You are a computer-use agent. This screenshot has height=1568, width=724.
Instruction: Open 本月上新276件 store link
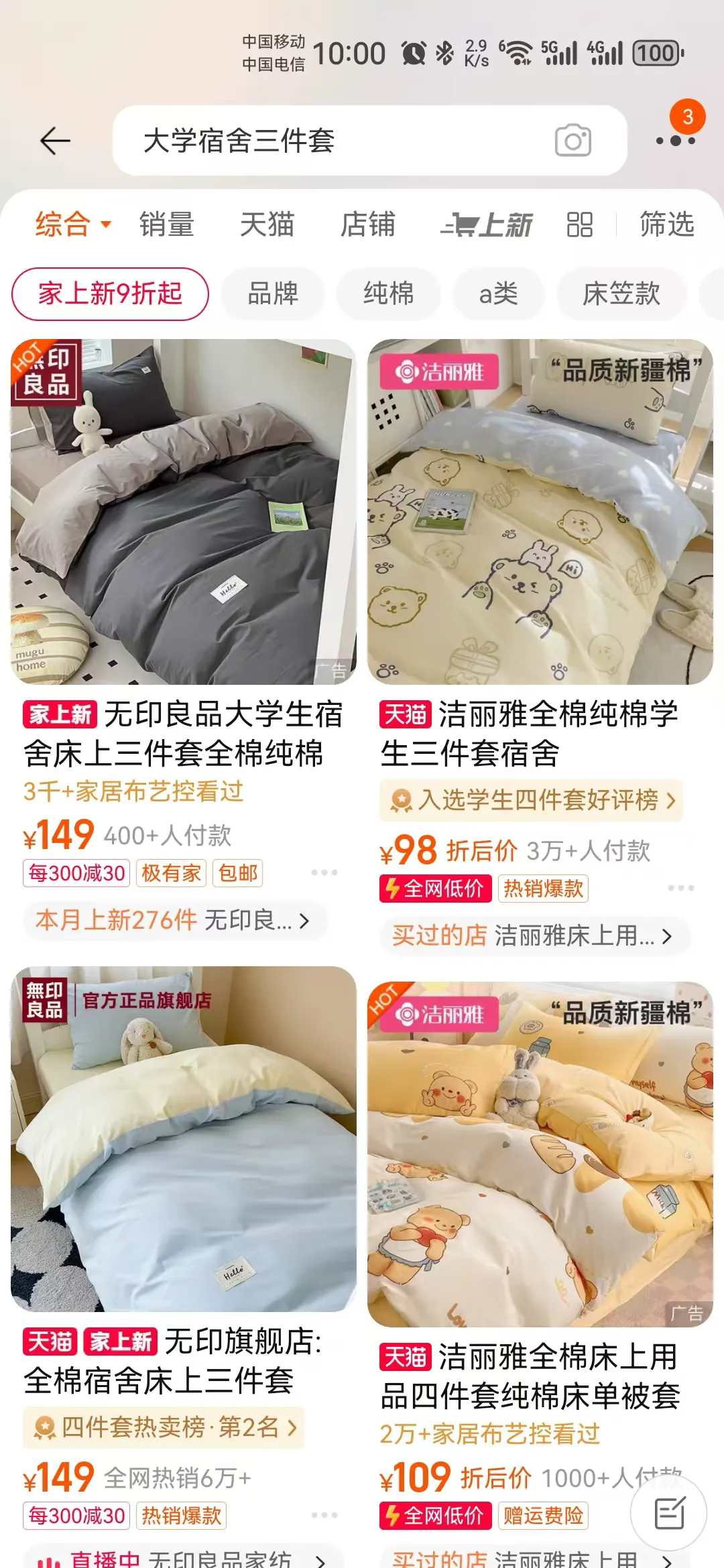[172, 921]
